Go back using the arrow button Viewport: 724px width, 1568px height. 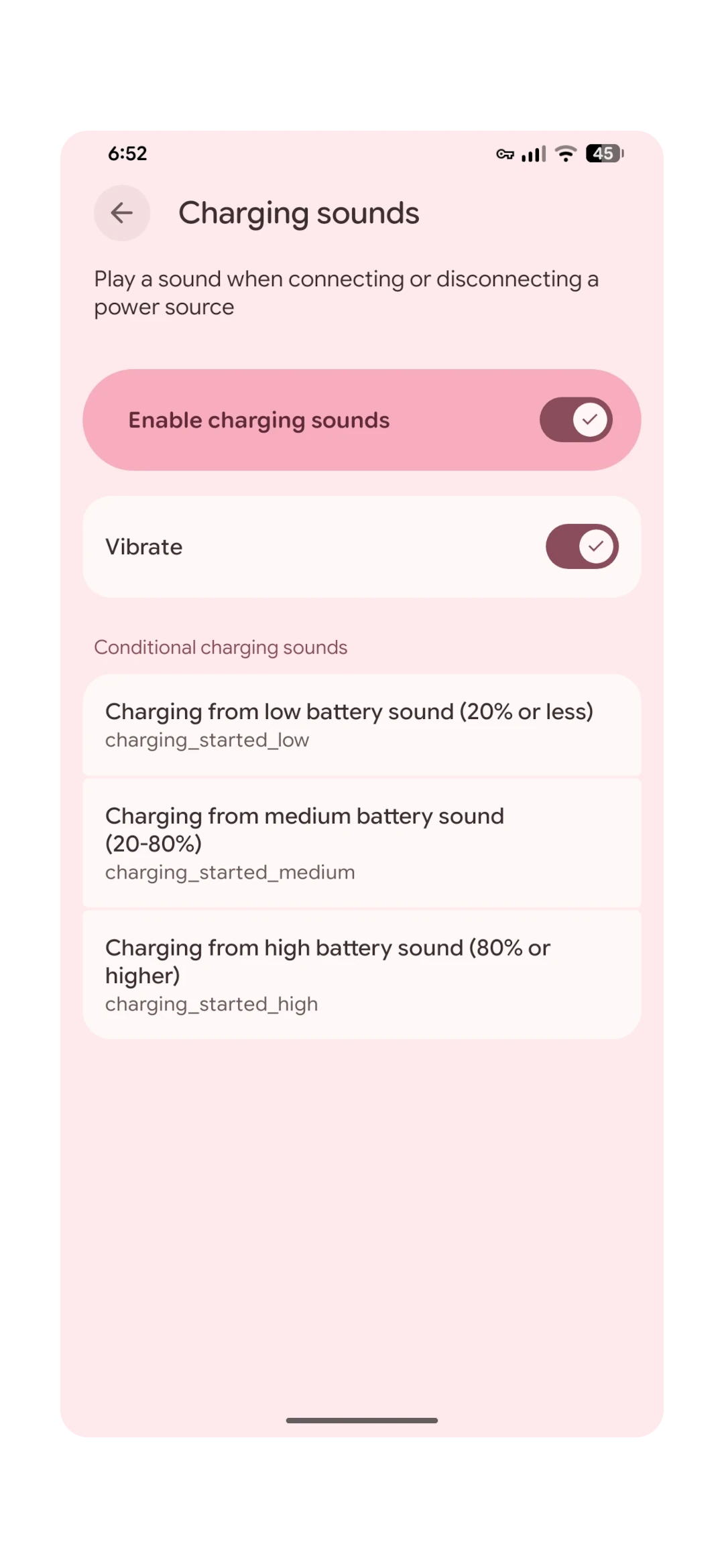click(121, 213)
